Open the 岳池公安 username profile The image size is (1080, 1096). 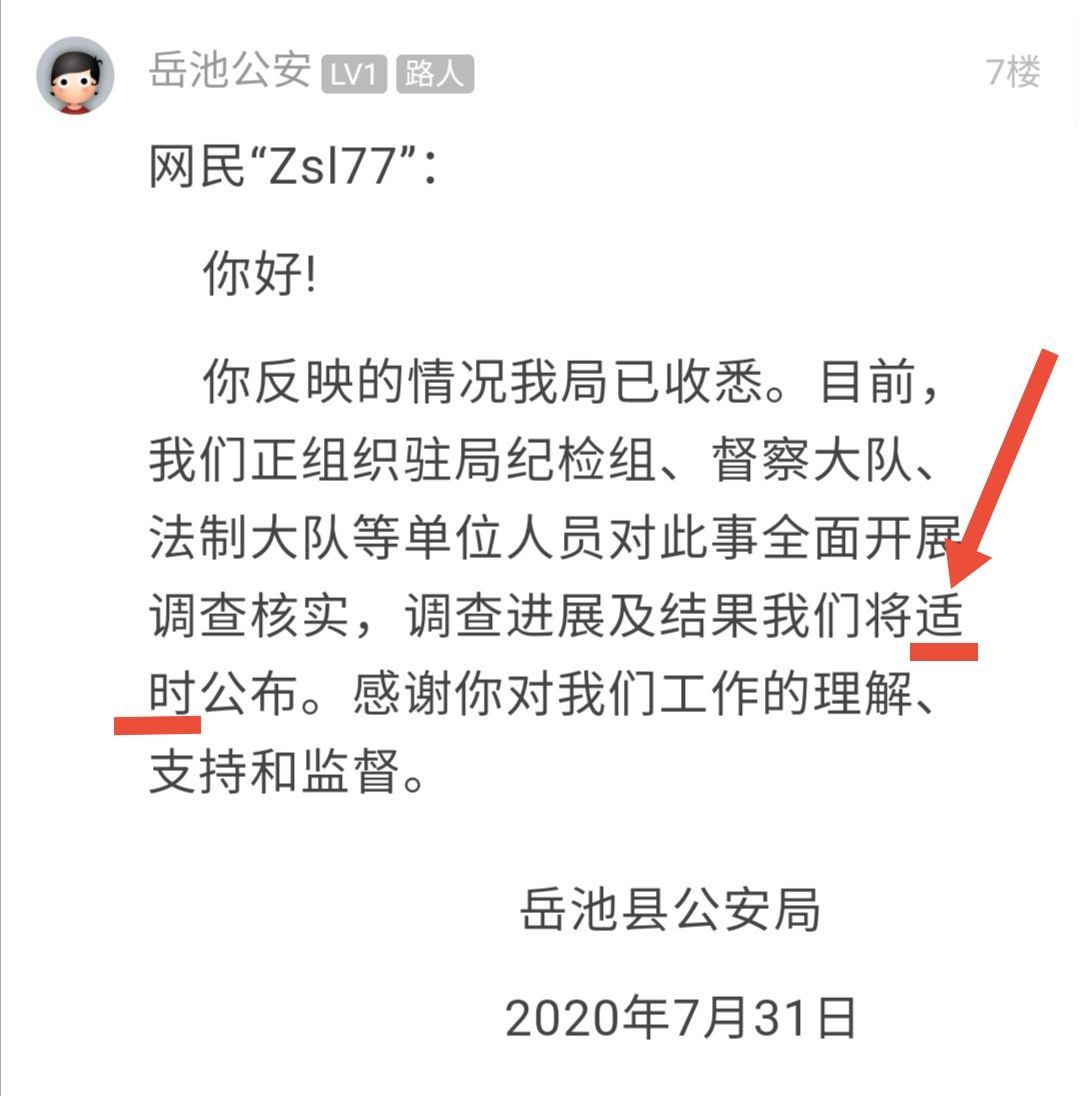click(230, 72)
